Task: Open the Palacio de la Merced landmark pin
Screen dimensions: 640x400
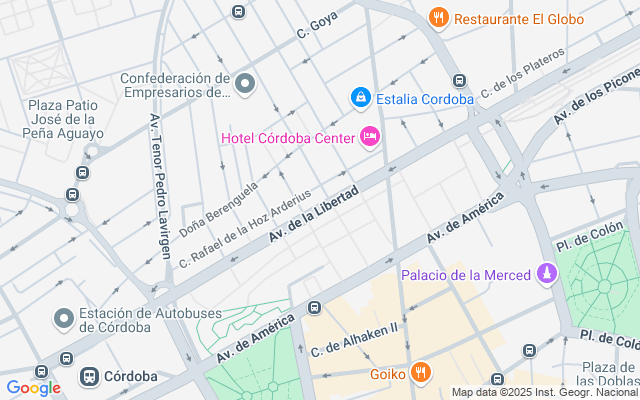Action: (x=547, y=273)
